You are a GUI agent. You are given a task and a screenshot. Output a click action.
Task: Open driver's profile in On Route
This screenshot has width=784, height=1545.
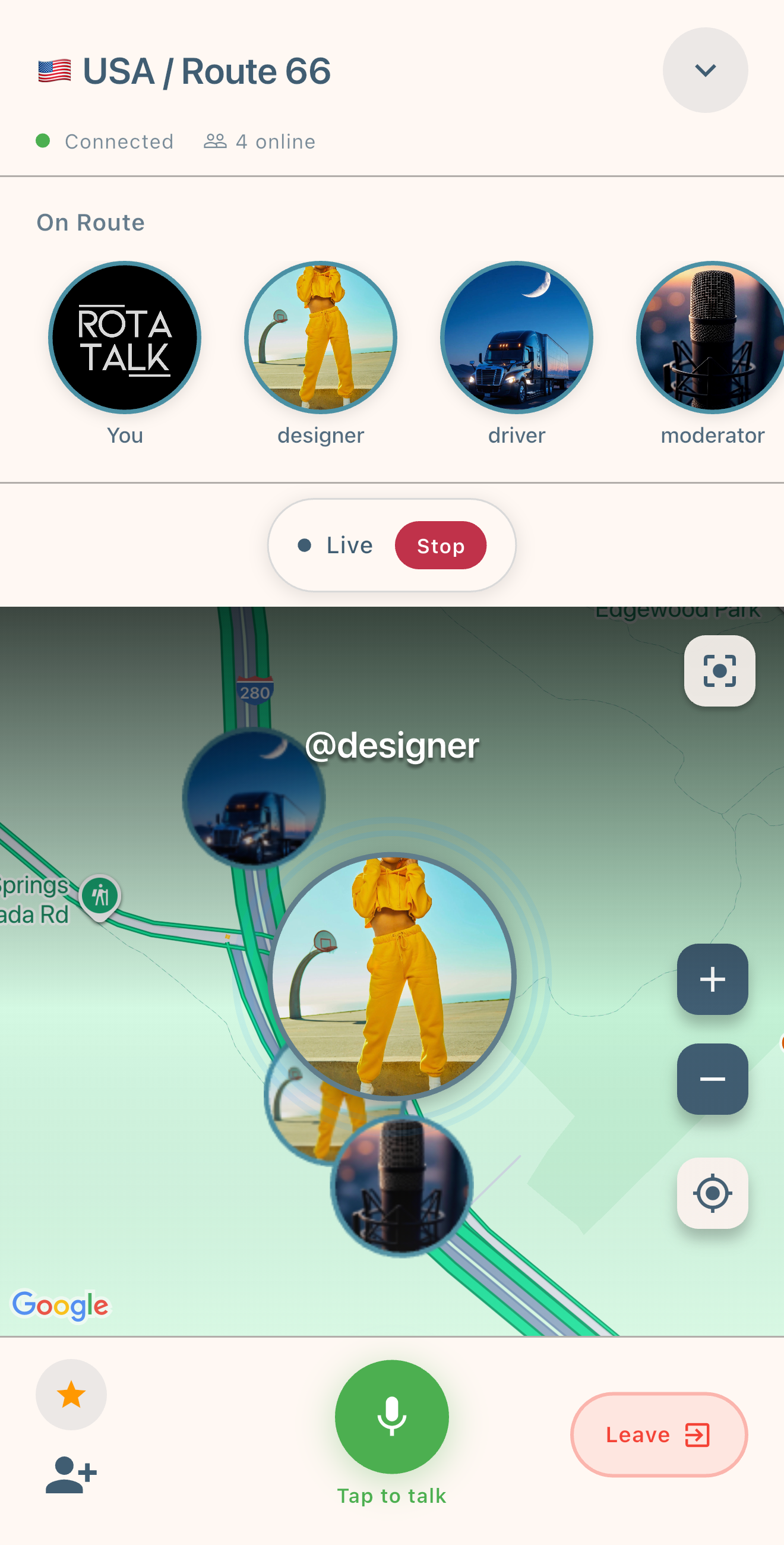(516, 337)
